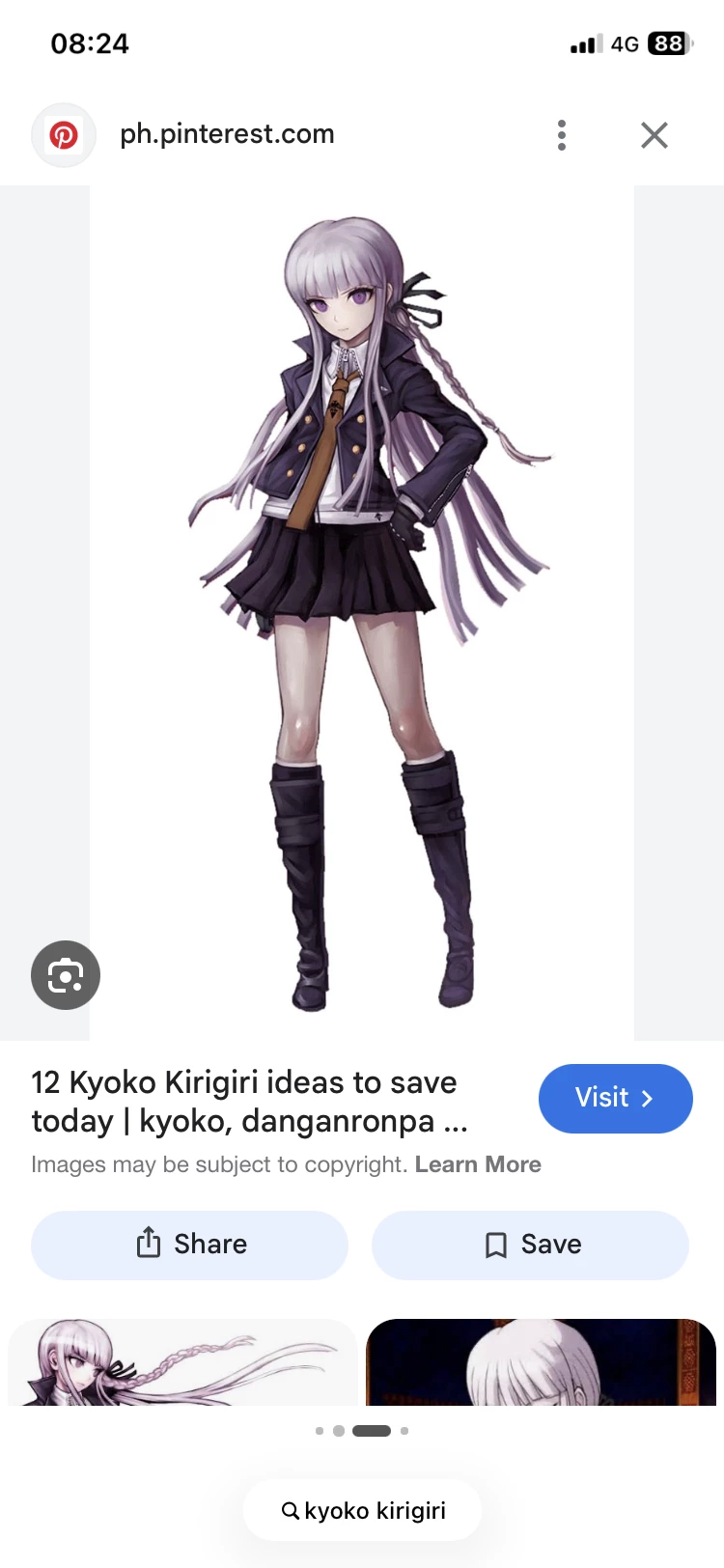
Task: Open the Learn More copyright link
Action: [478, 1164]
